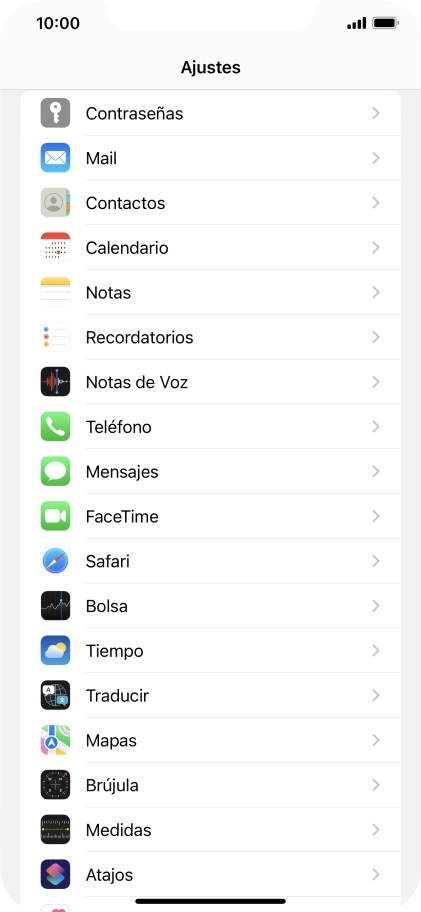Open Tiempo settings

[210, 650]
